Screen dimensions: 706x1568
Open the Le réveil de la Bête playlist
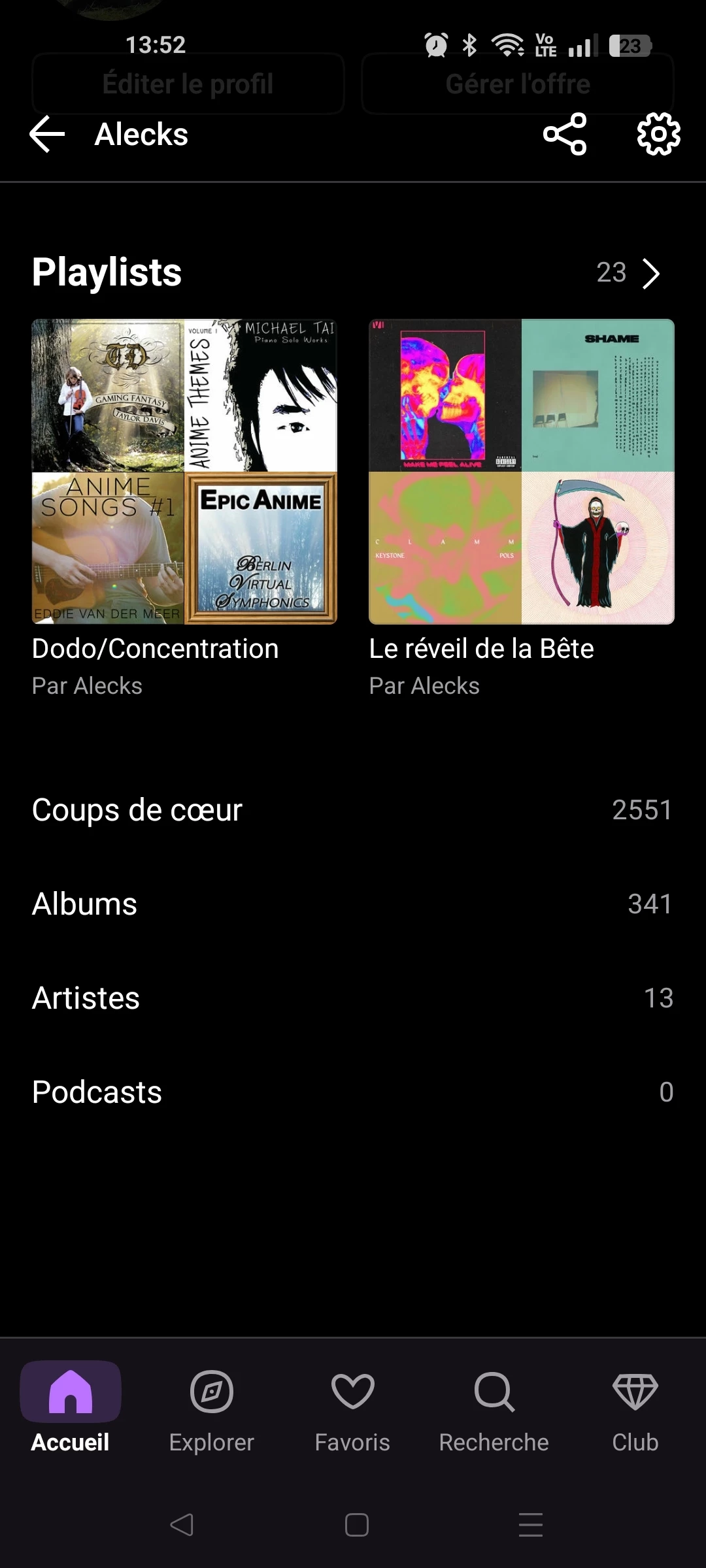click(x=522, y=472)
